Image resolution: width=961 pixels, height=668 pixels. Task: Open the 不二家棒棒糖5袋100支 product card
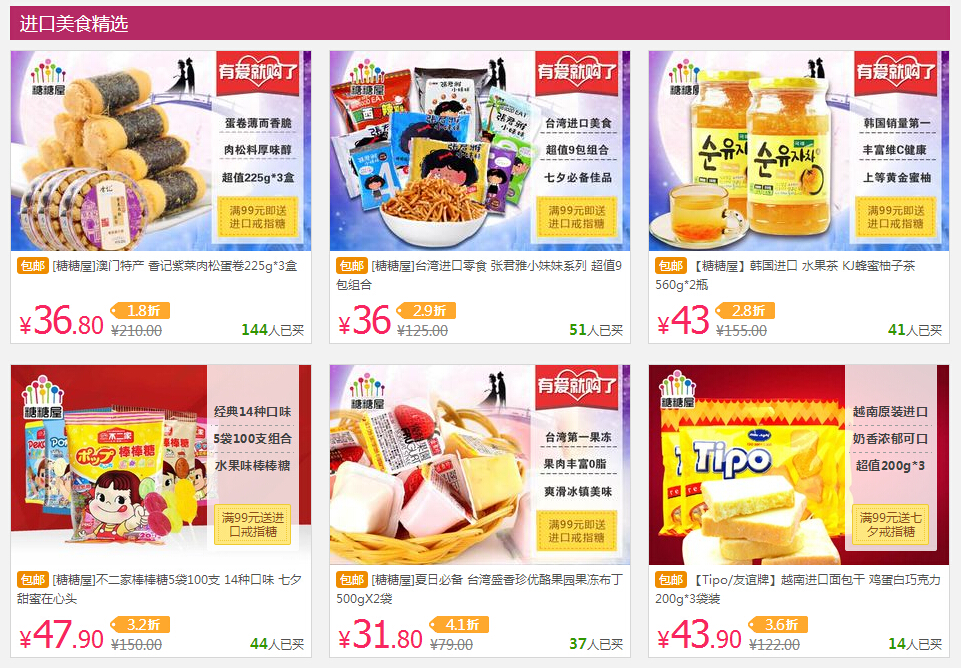click(x=160, y=465)
